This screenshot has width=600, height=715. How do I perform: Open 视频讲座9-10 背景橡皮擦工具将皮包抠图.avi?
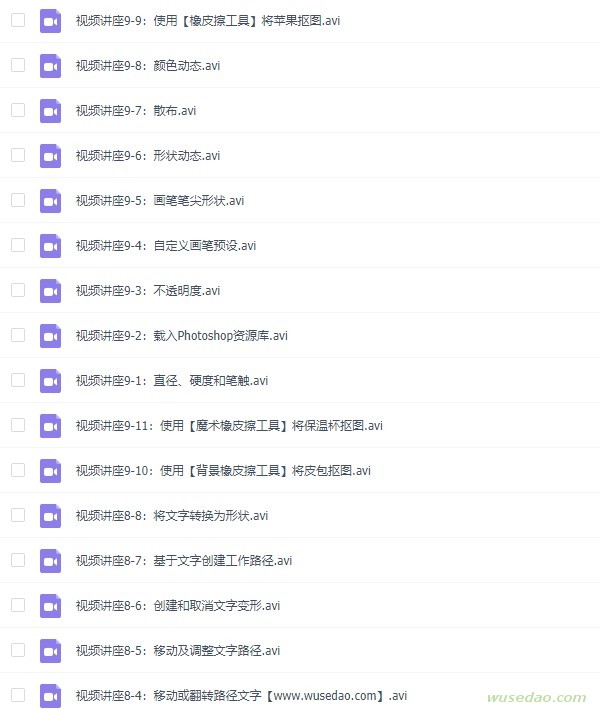[222, 470]
